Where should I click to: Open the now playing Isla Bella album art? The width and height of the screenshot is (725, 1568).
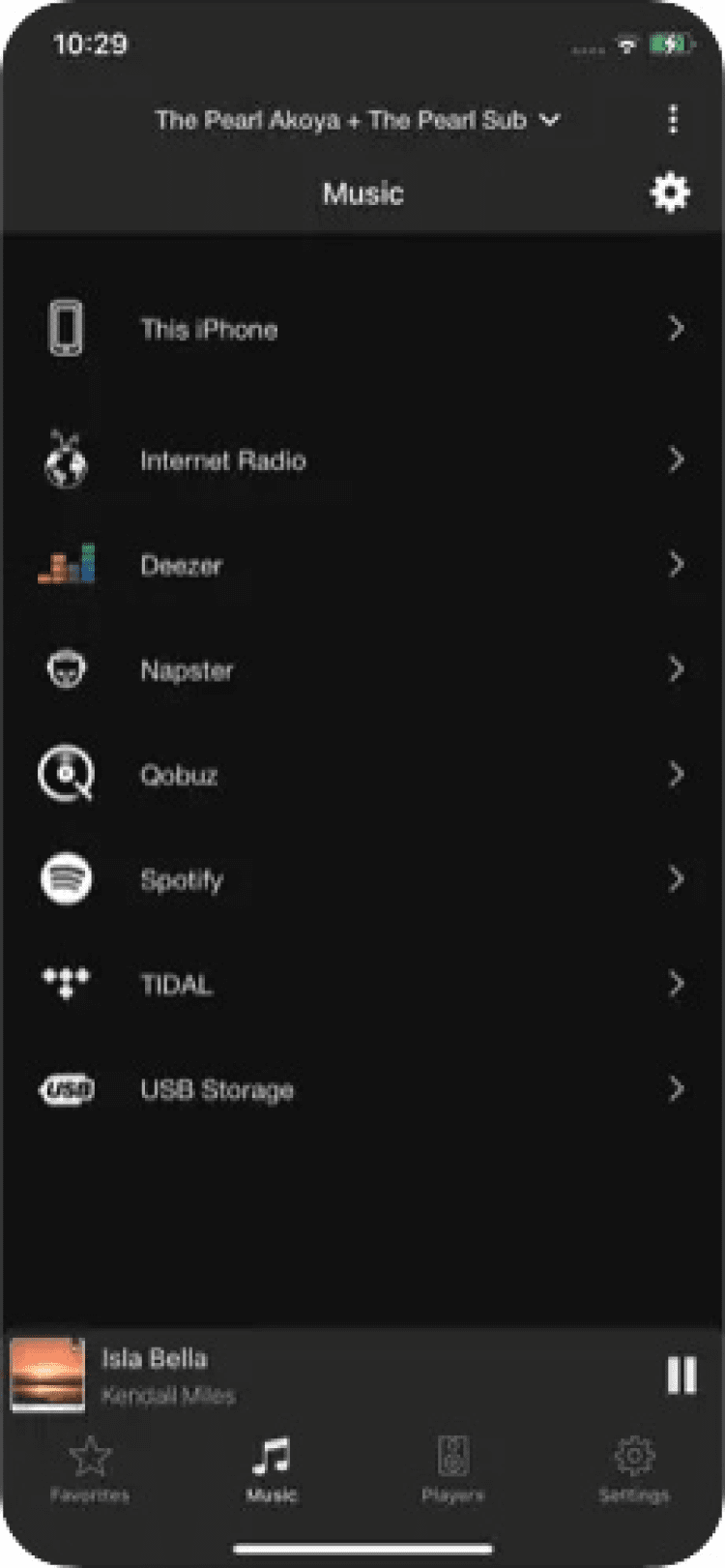46,1375
